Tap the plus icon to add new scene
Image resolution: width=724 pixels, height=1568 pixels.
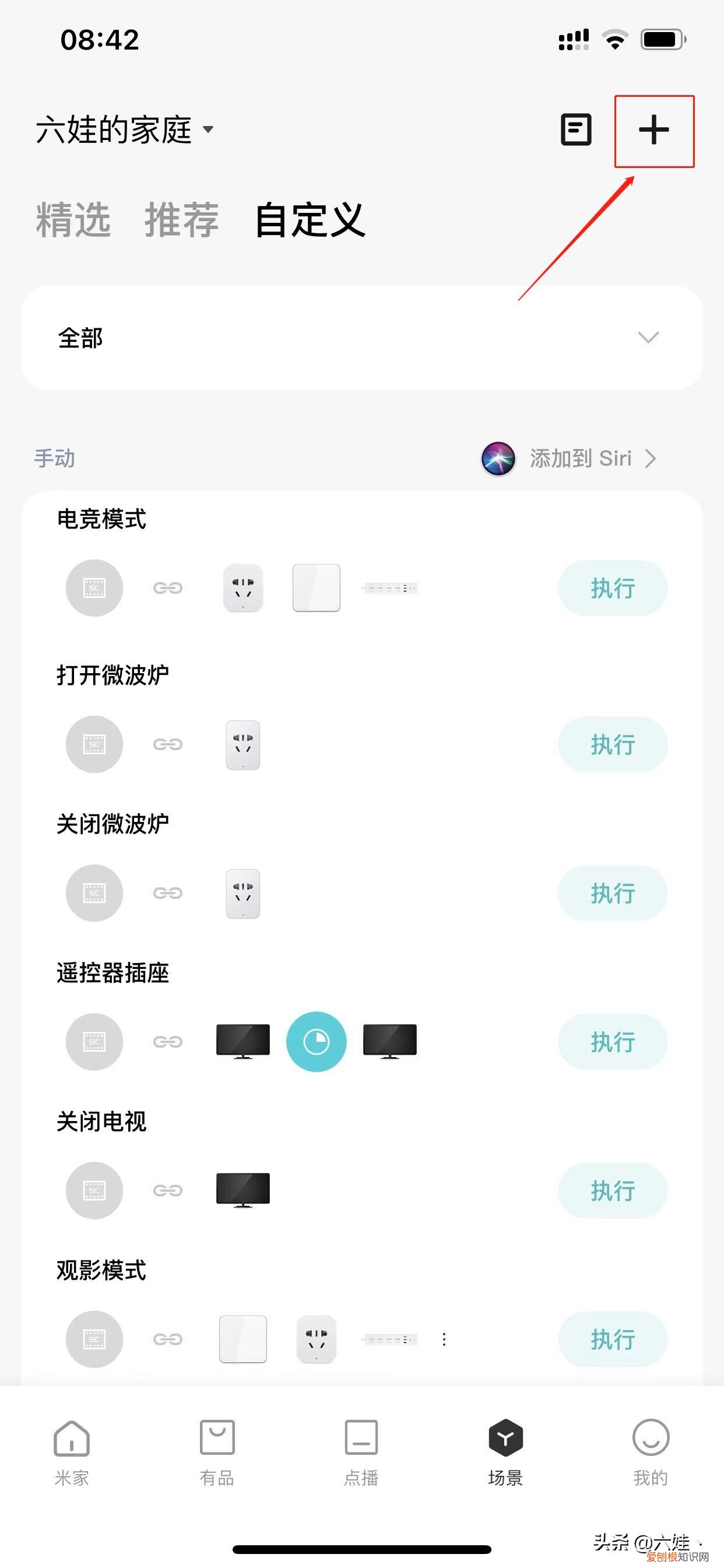tap(654, 130)
